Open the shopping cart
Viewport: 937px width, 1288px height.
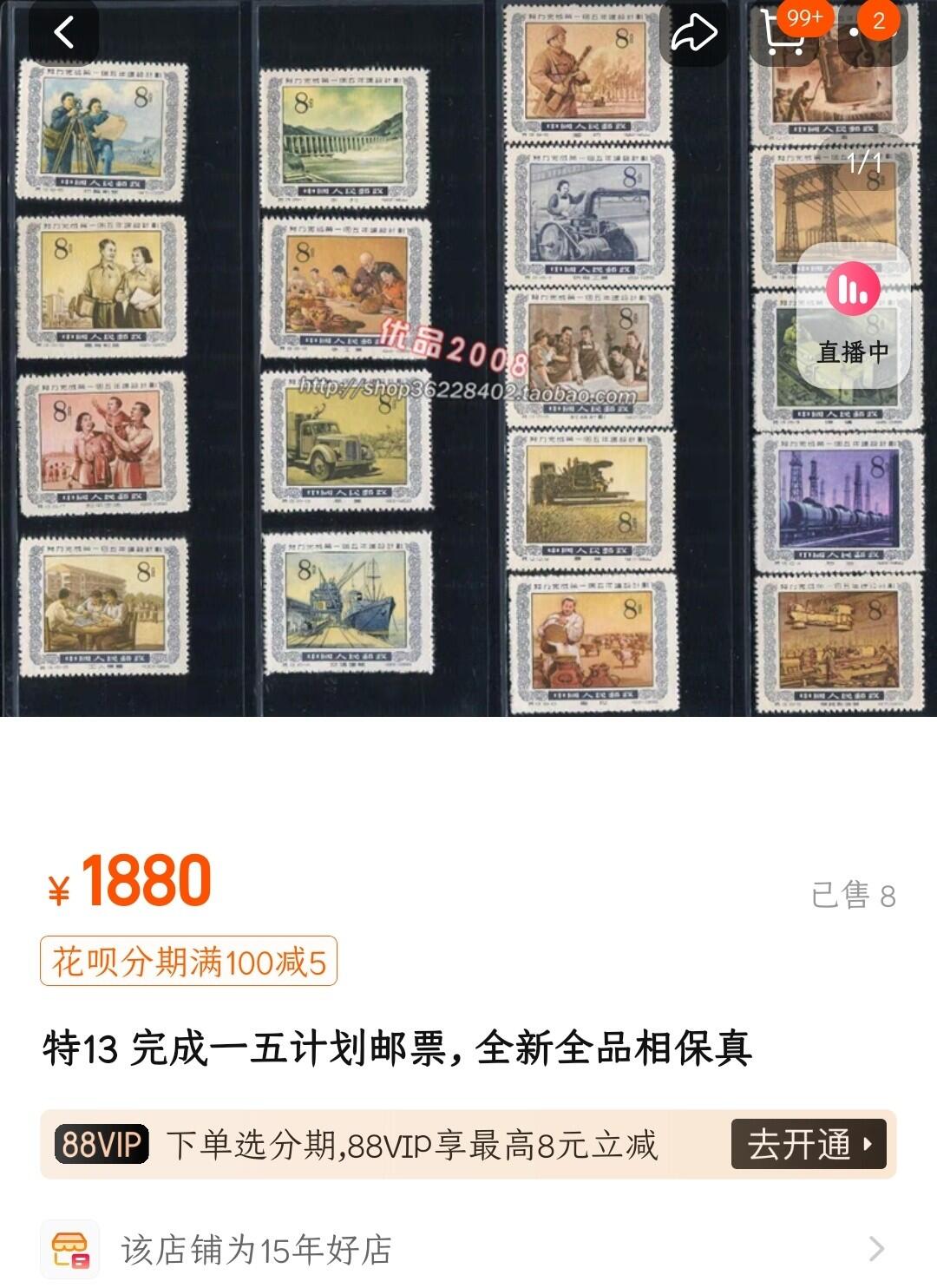784,34
